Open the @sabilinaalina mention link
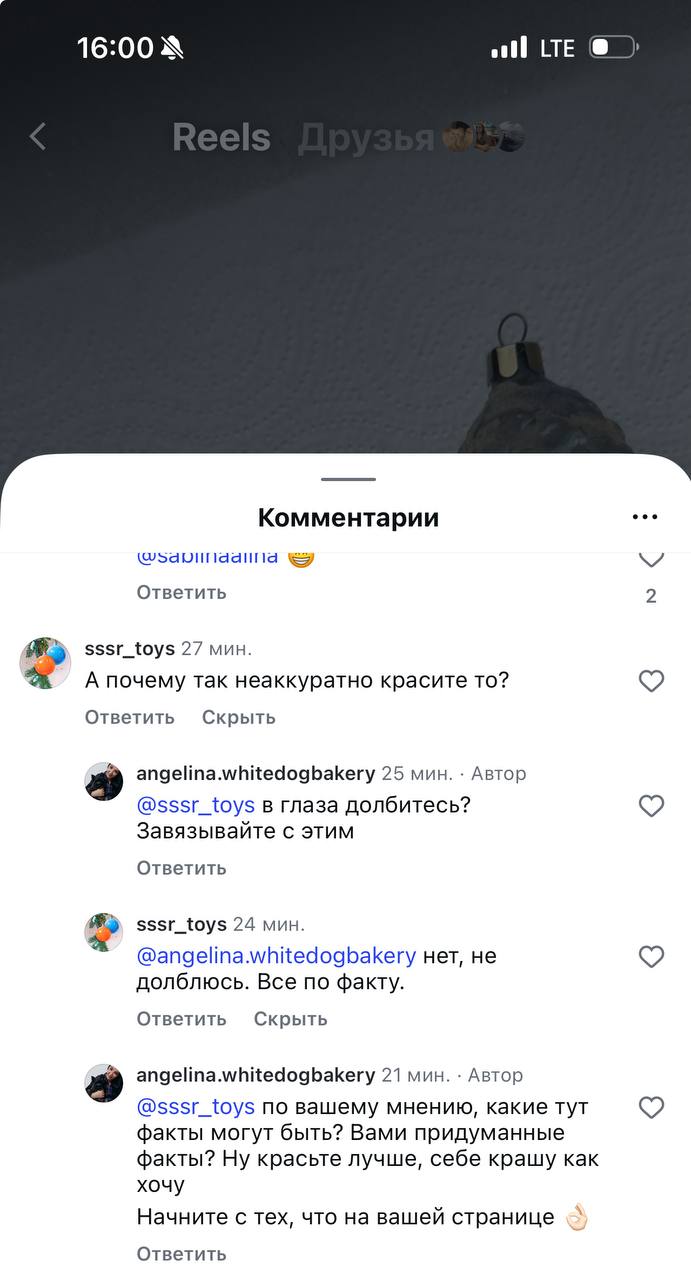Viewport: 691px width, 1280px height. coord(207,557)
